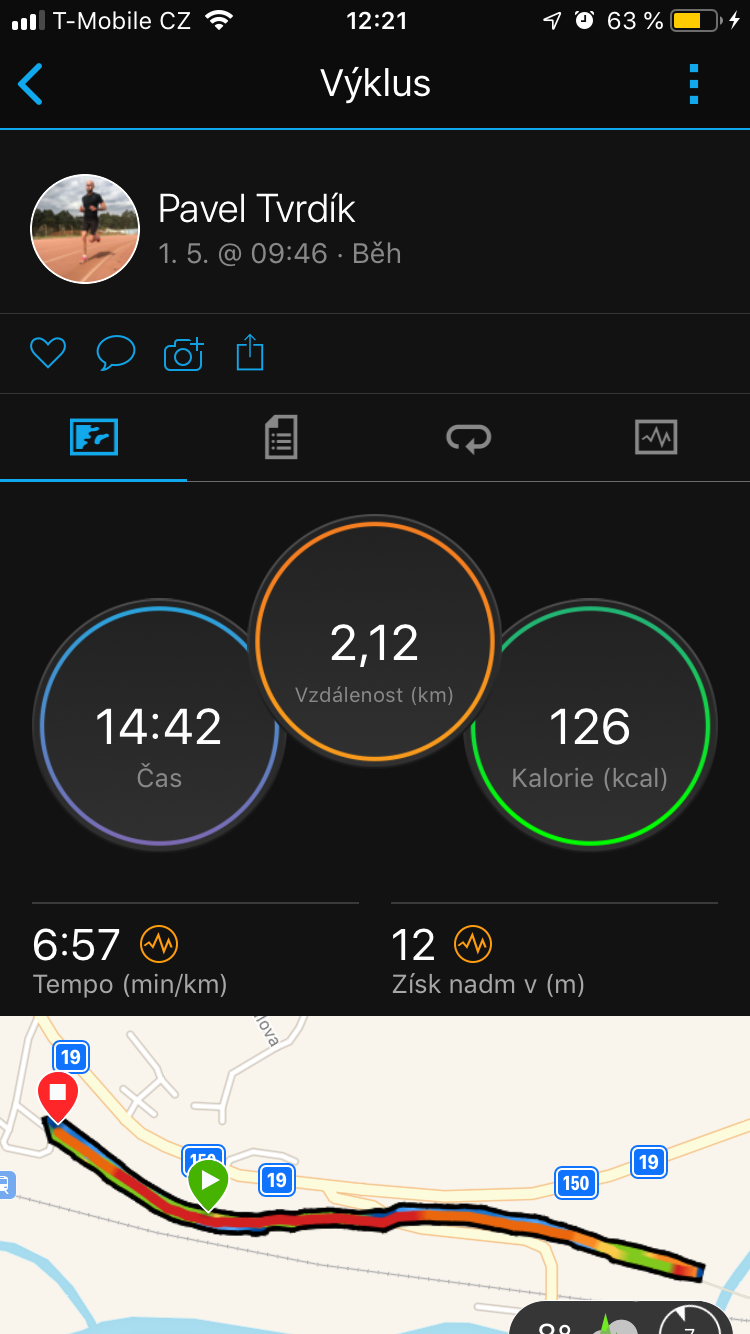750x1334 pixels.
Task: Open comments with the speech bubble icon
Action: pos(115,353)
